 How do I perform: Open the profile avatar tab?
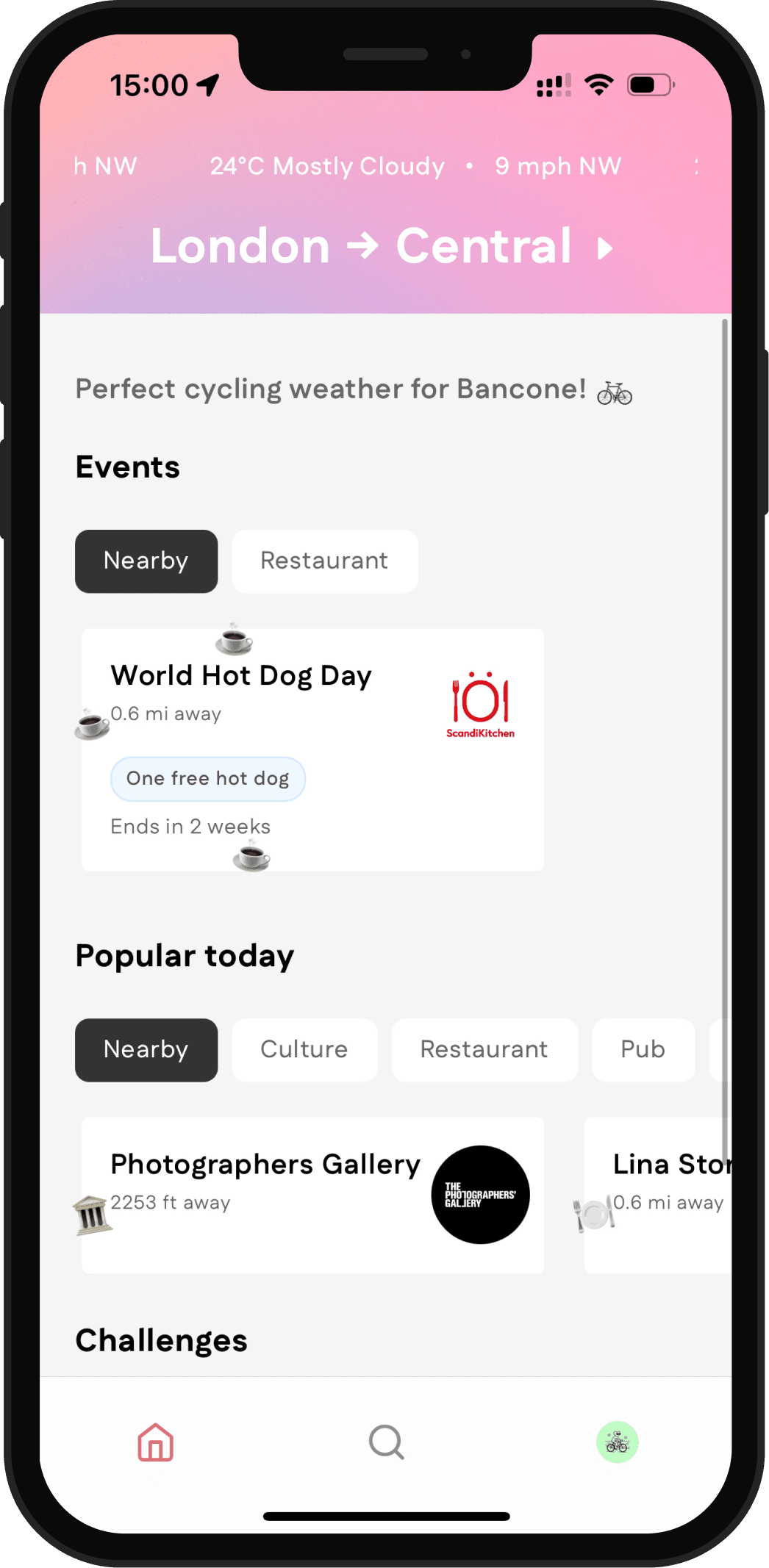point(617,1442)
